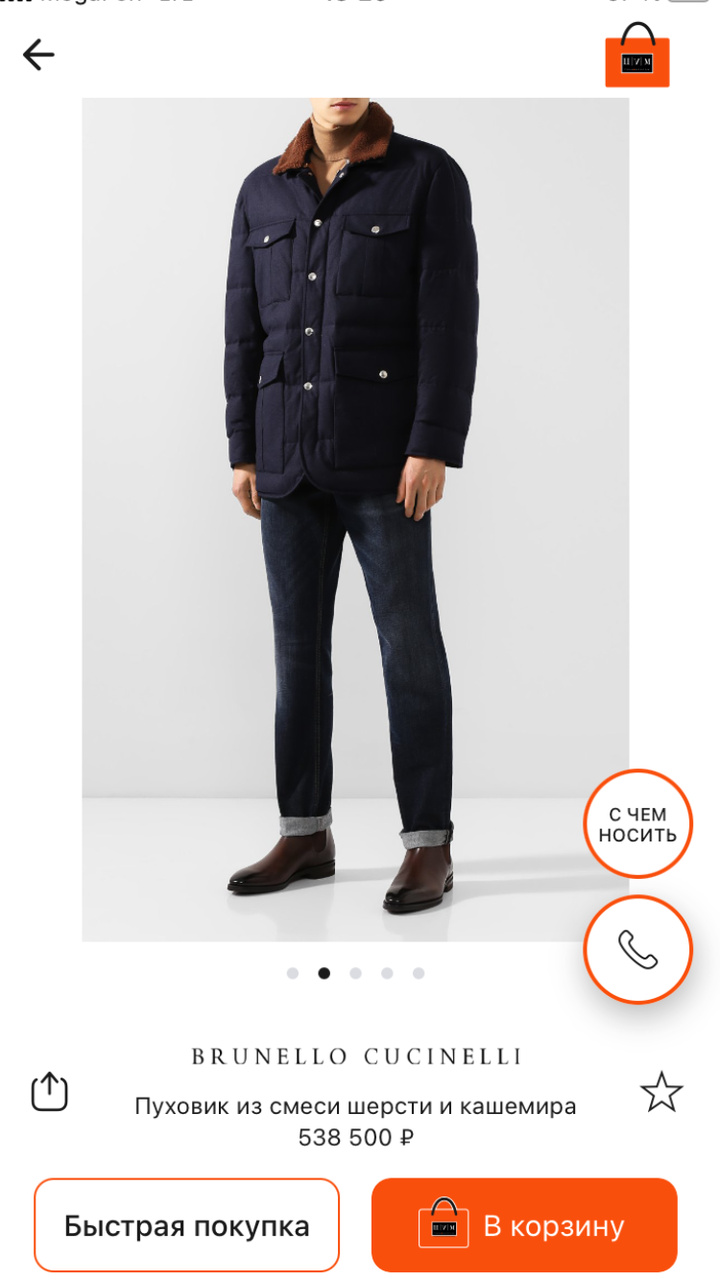Add the jacket to favorites star
720x1280 pixels.
(661, 1092)
